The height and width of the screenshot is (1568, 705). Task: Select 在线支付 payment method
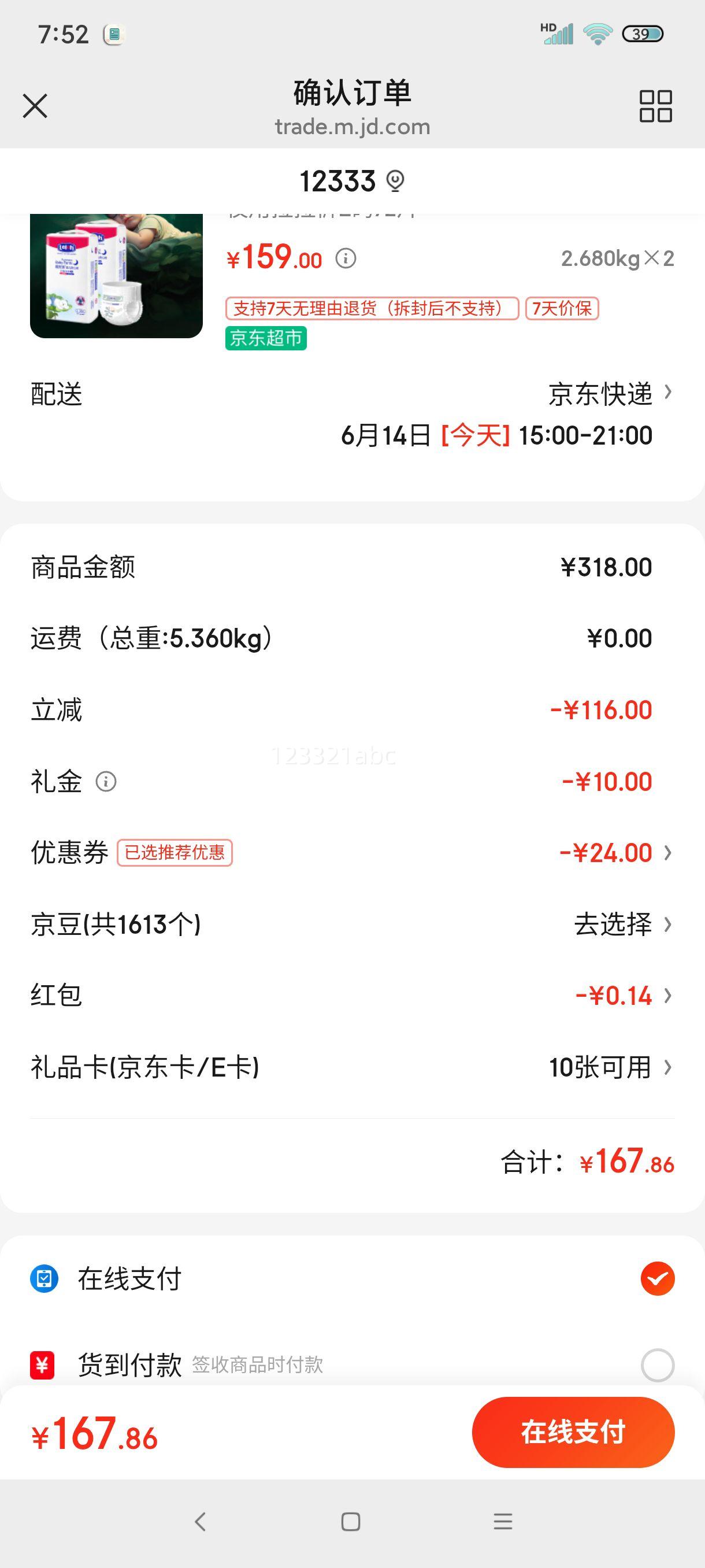(x=352, y=1279)
